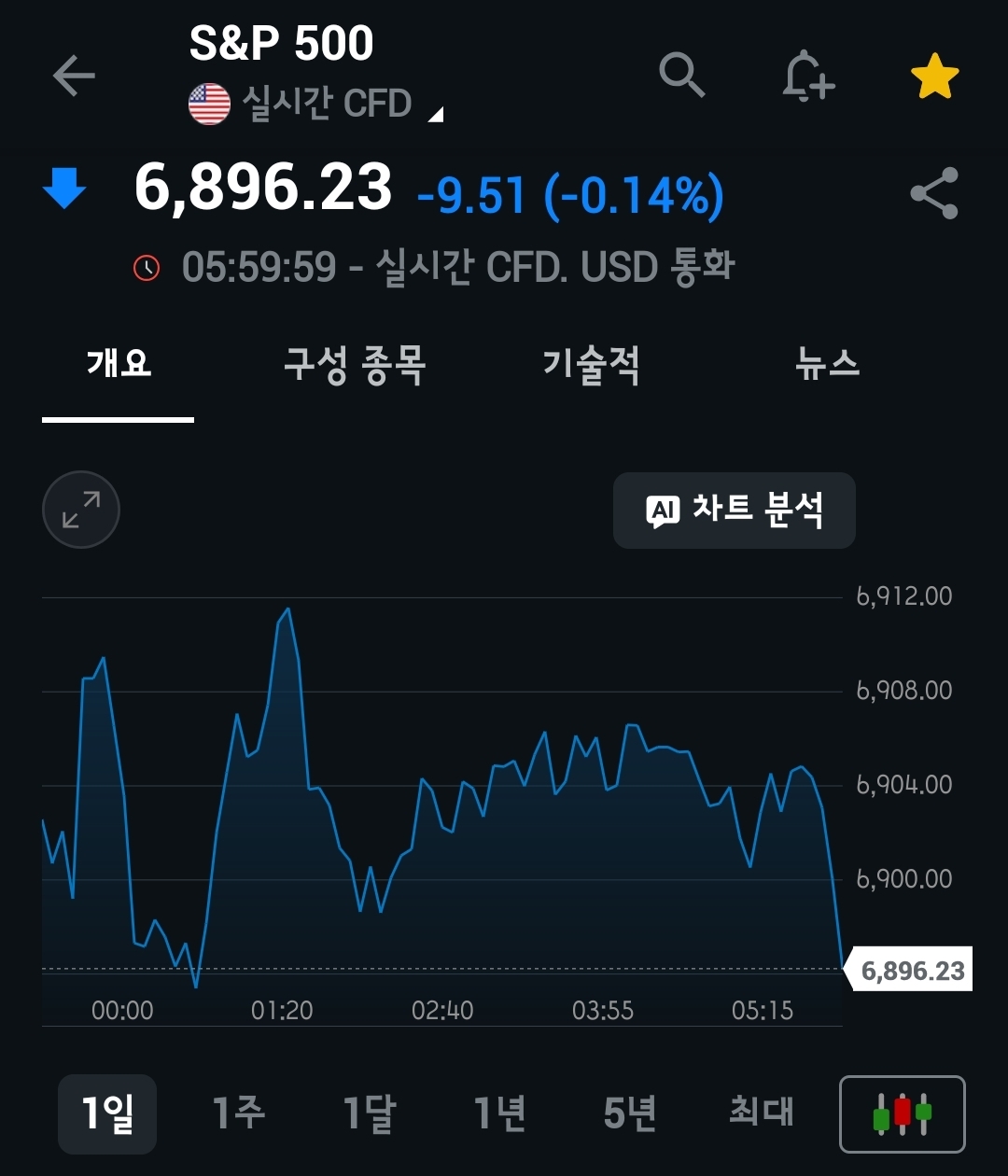Select the 개요 tab
The width and height of the screenshot is (1008, 1176).
point(119,364)
